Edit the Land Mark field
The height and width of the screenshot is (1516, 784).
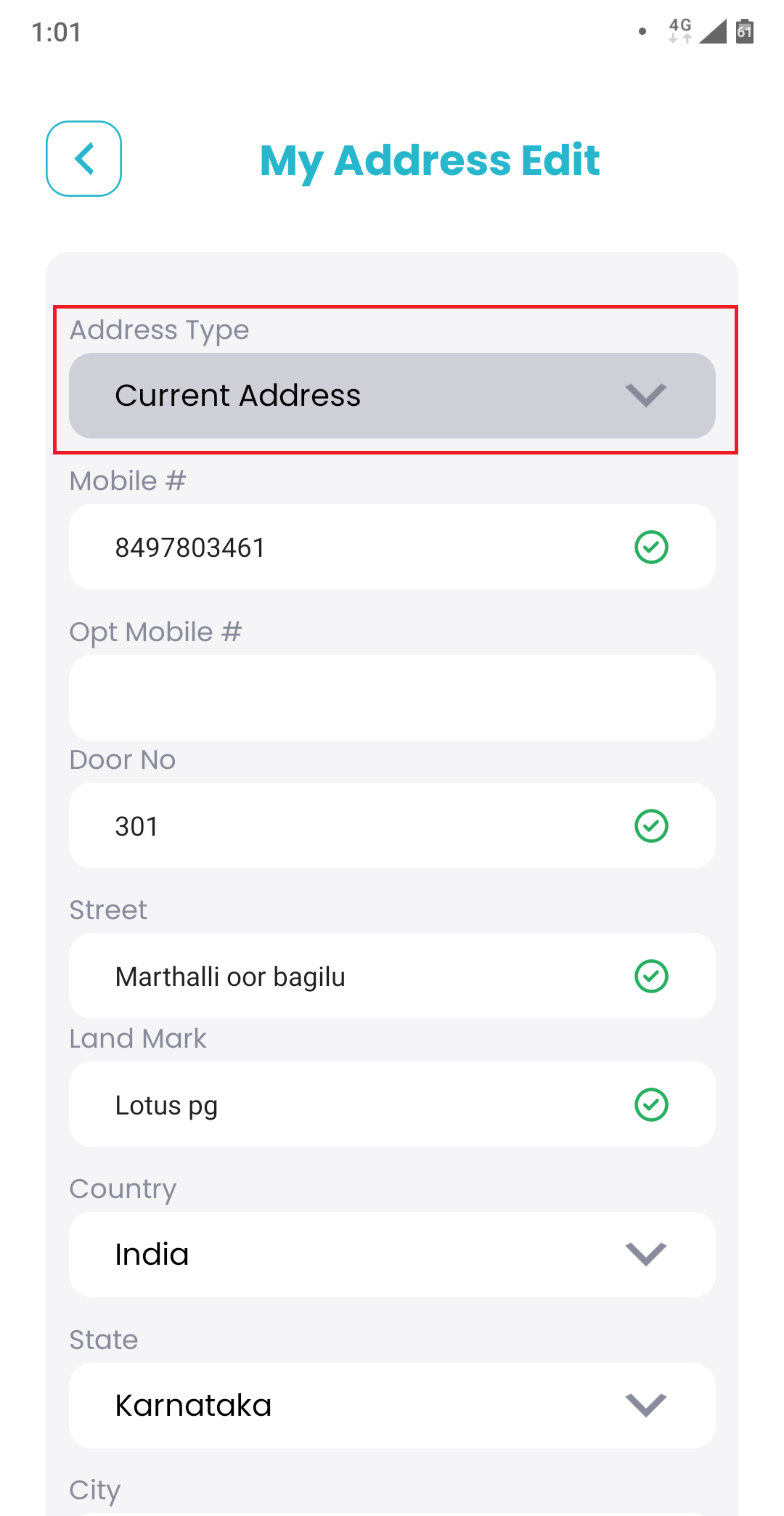click(392, 1104)
